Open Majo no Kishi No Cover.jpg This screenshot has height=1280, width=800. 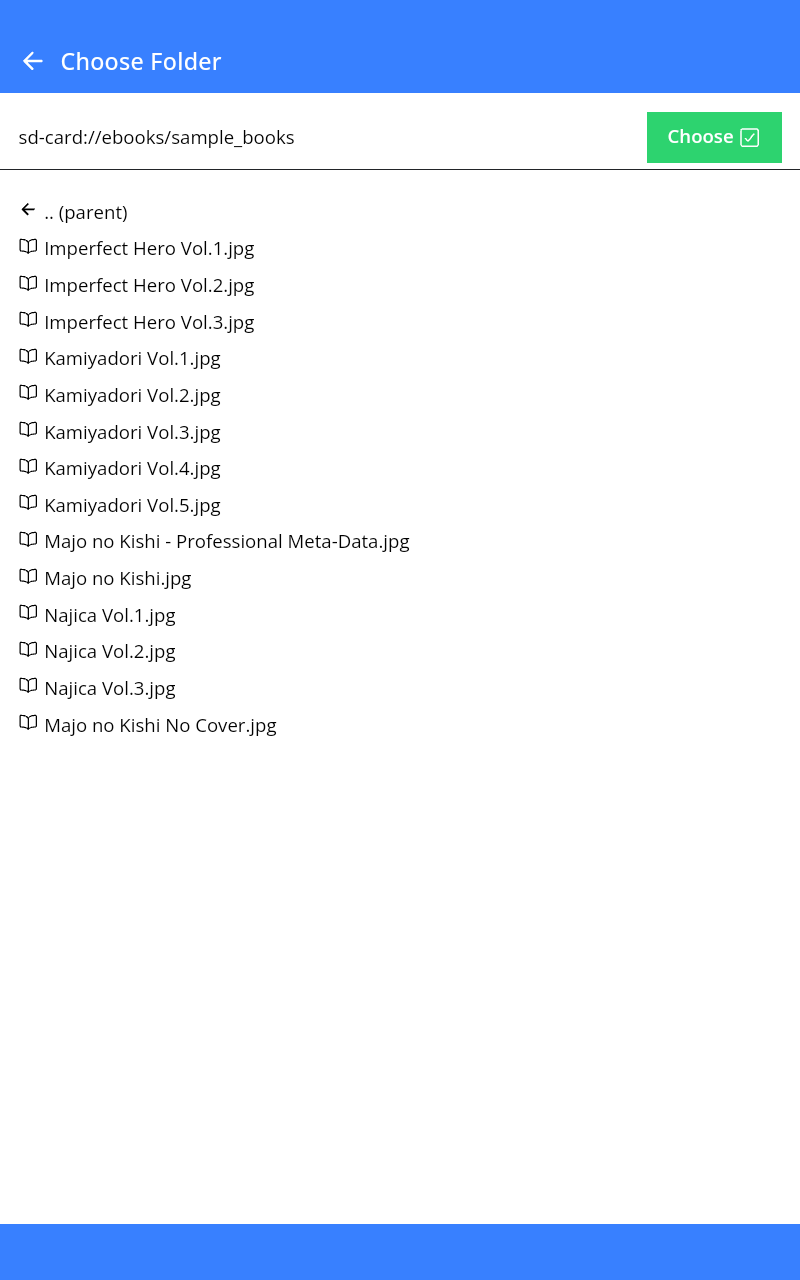tap(160, 725)
